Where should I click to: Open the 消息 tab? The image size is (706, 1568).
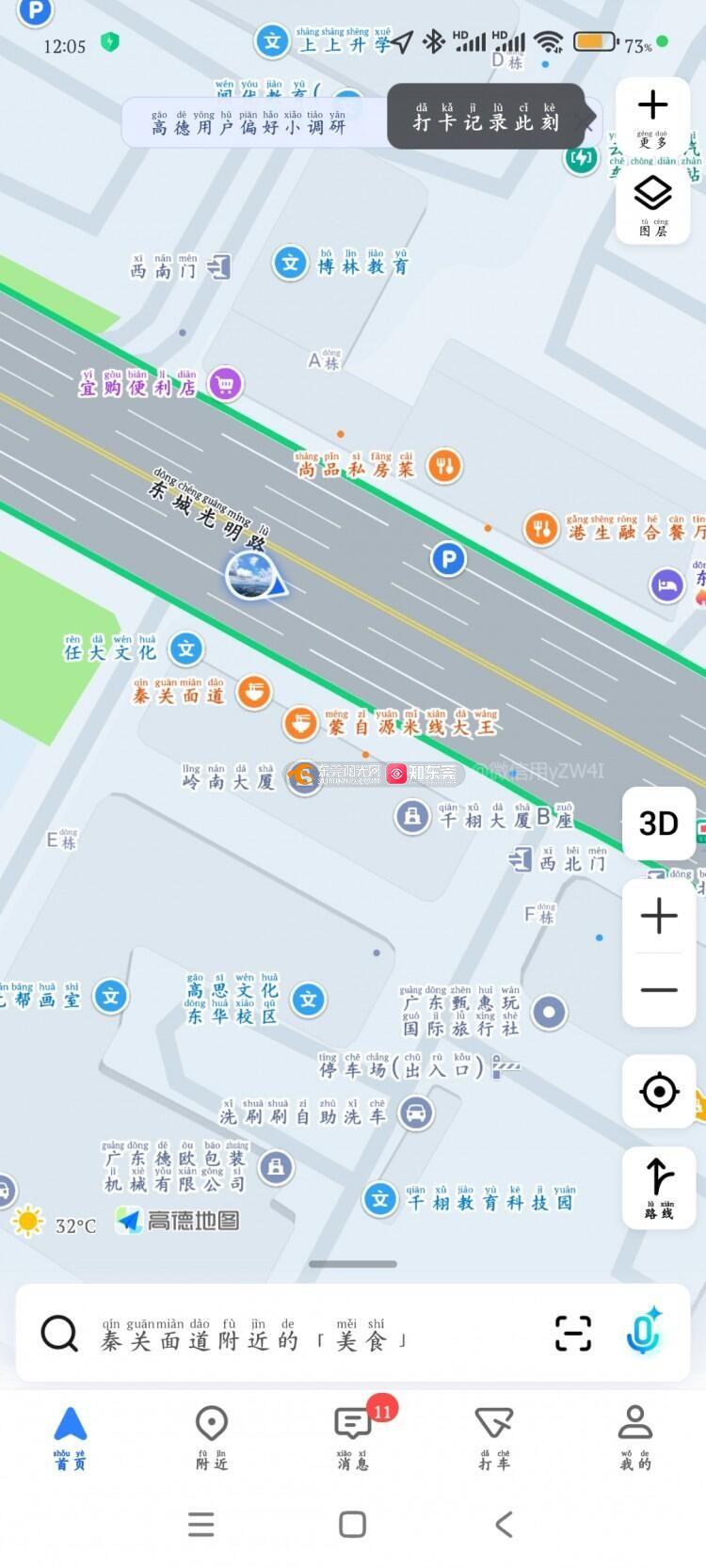tap(353, 1437)
